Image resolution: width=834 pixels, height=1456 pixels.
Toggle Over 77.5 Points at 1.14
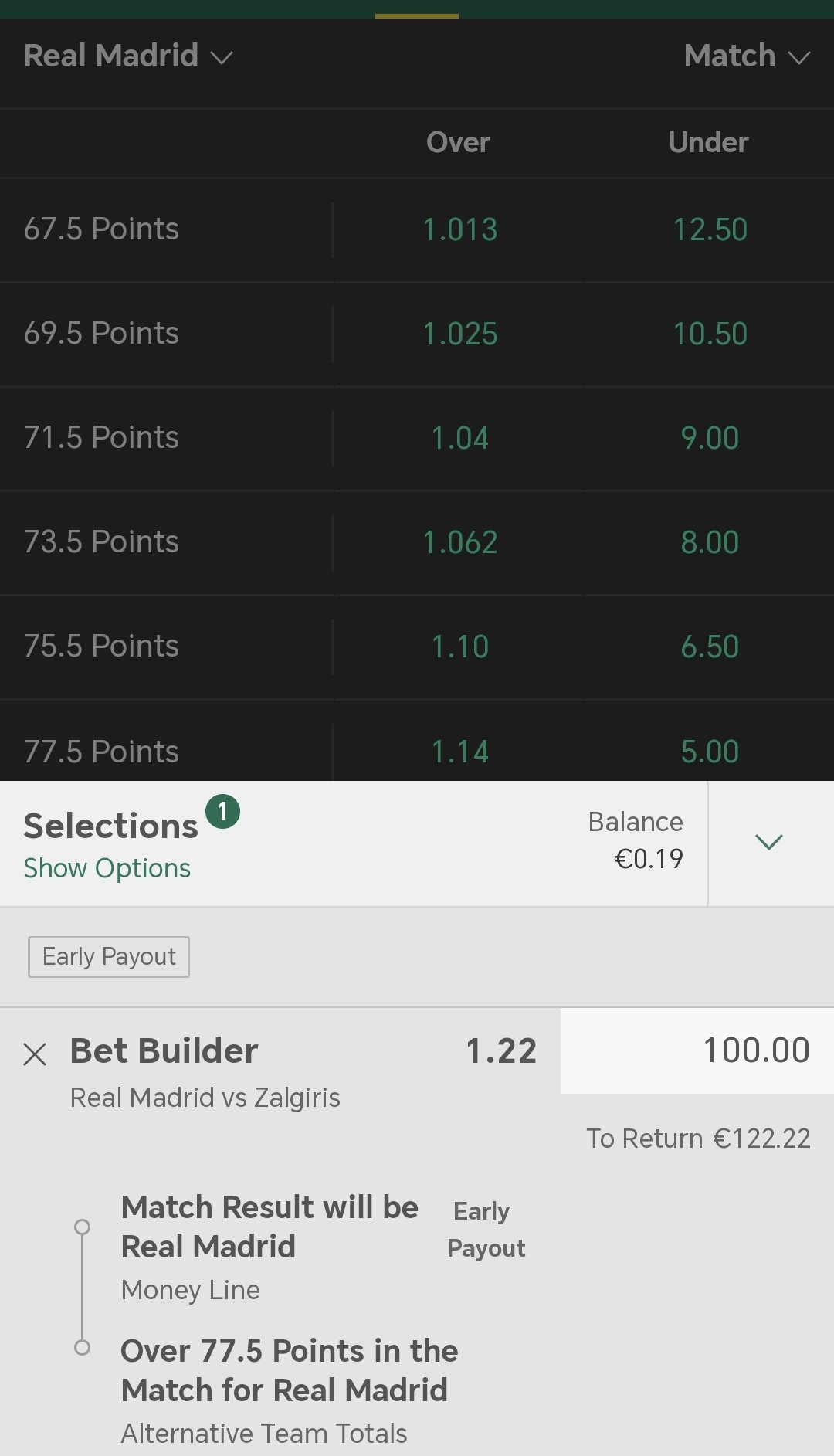click(459, 742)
